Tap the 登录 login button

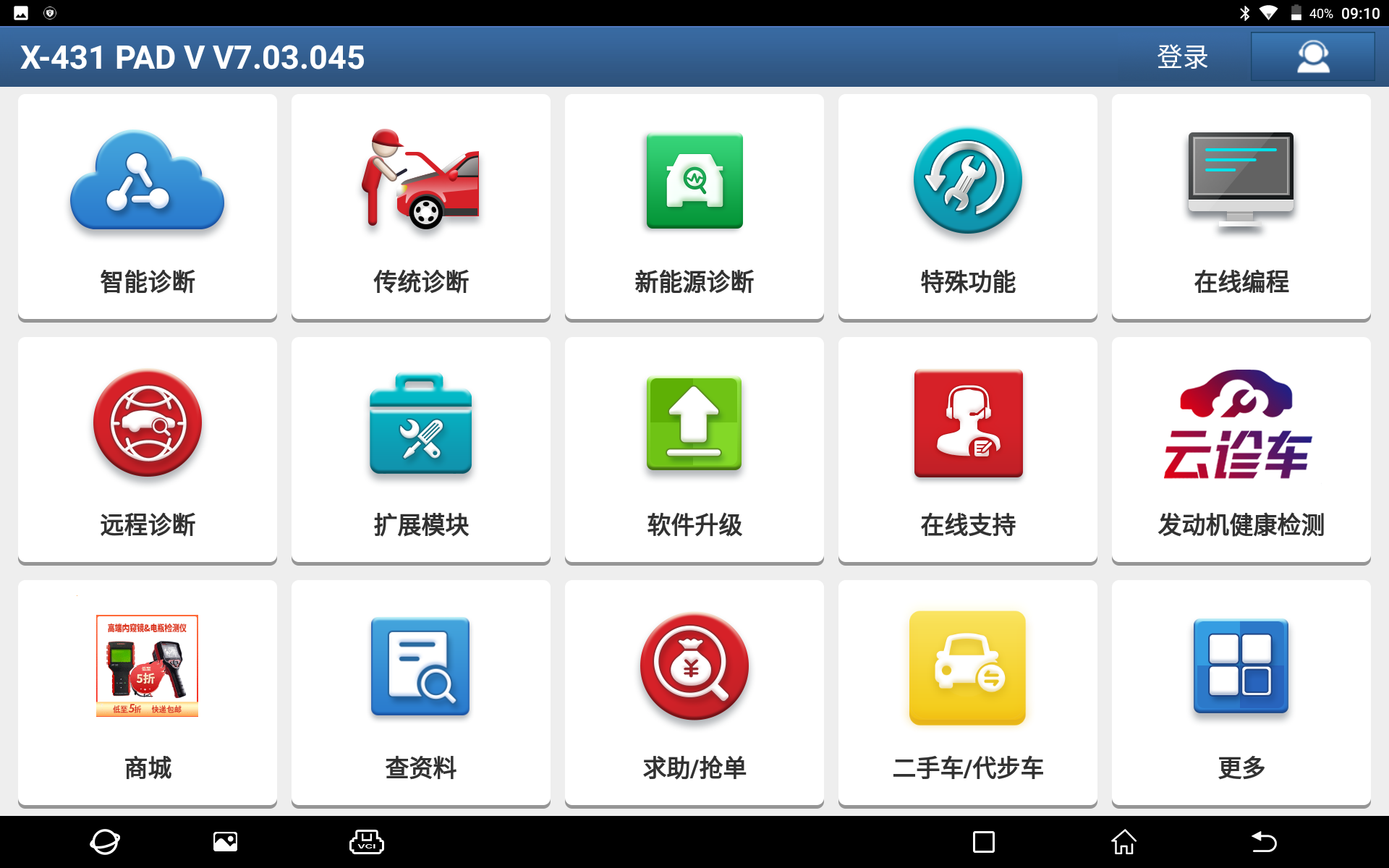pyautogui.click(x=1182, y=57)
